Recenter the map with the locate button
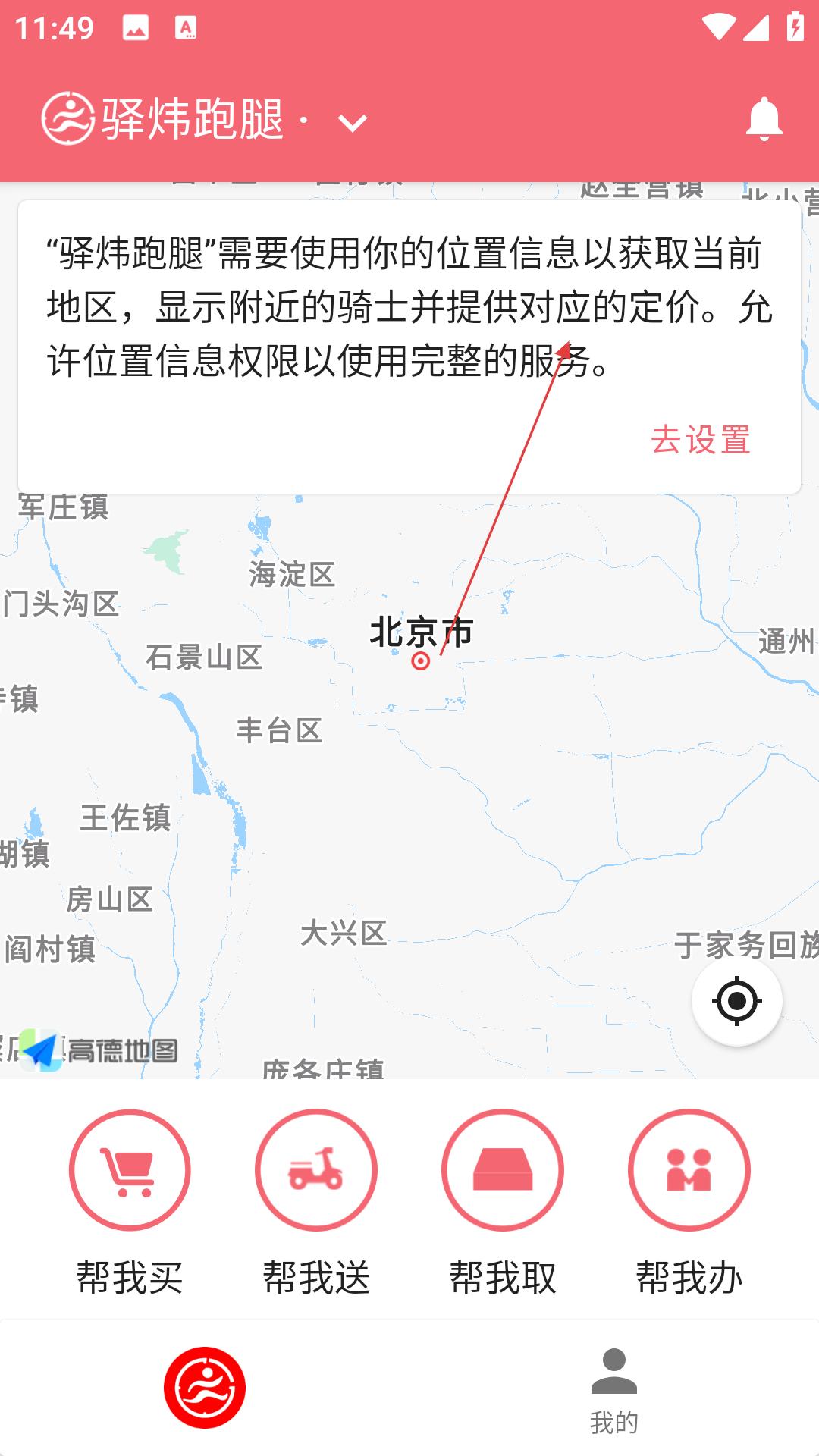 coord(736,1001)
